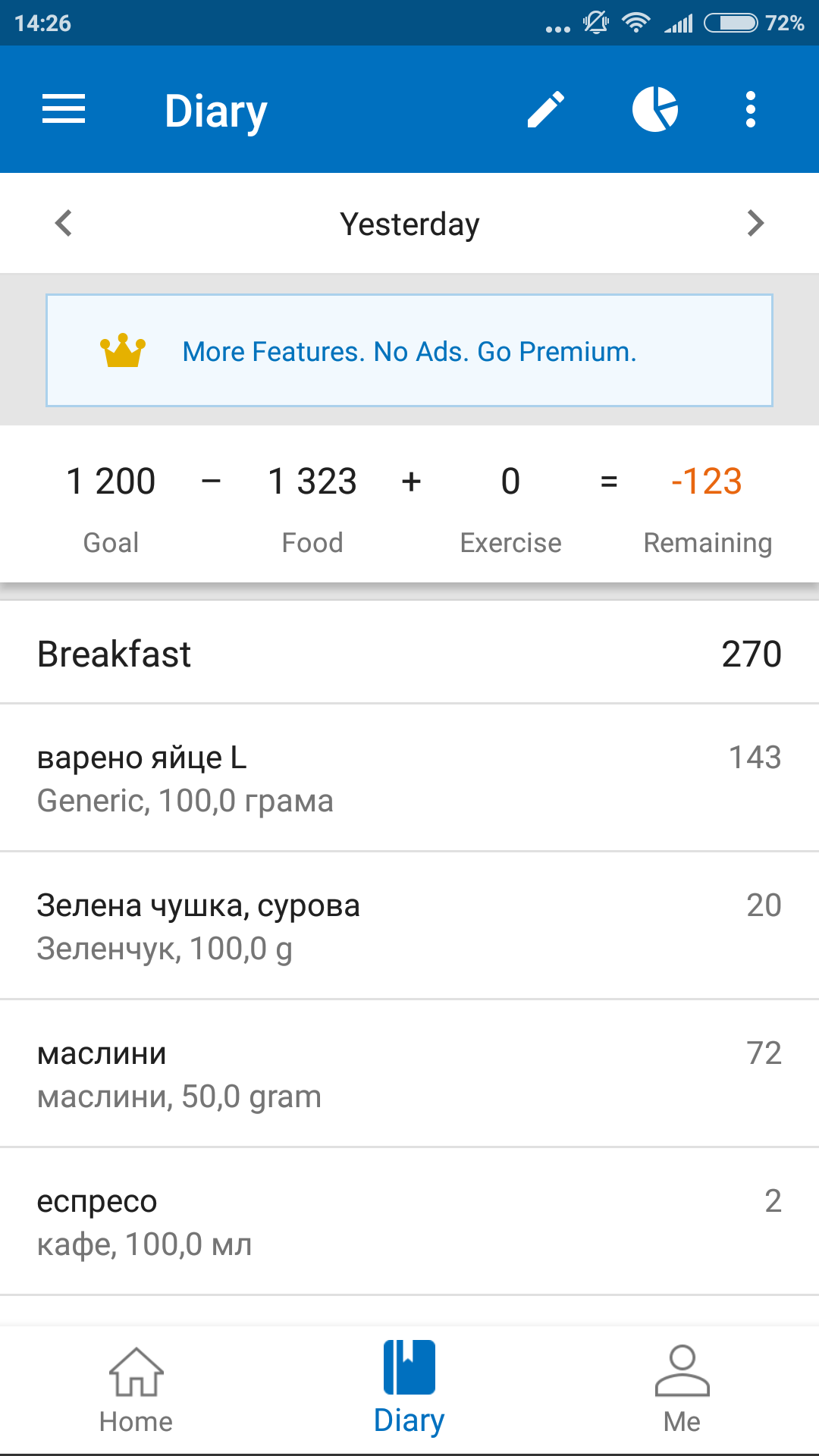The height and width of the screenshot is (1456, 819).
Task: Open the Зелена чушка, сурова entry
Action: tap(409, 926)
